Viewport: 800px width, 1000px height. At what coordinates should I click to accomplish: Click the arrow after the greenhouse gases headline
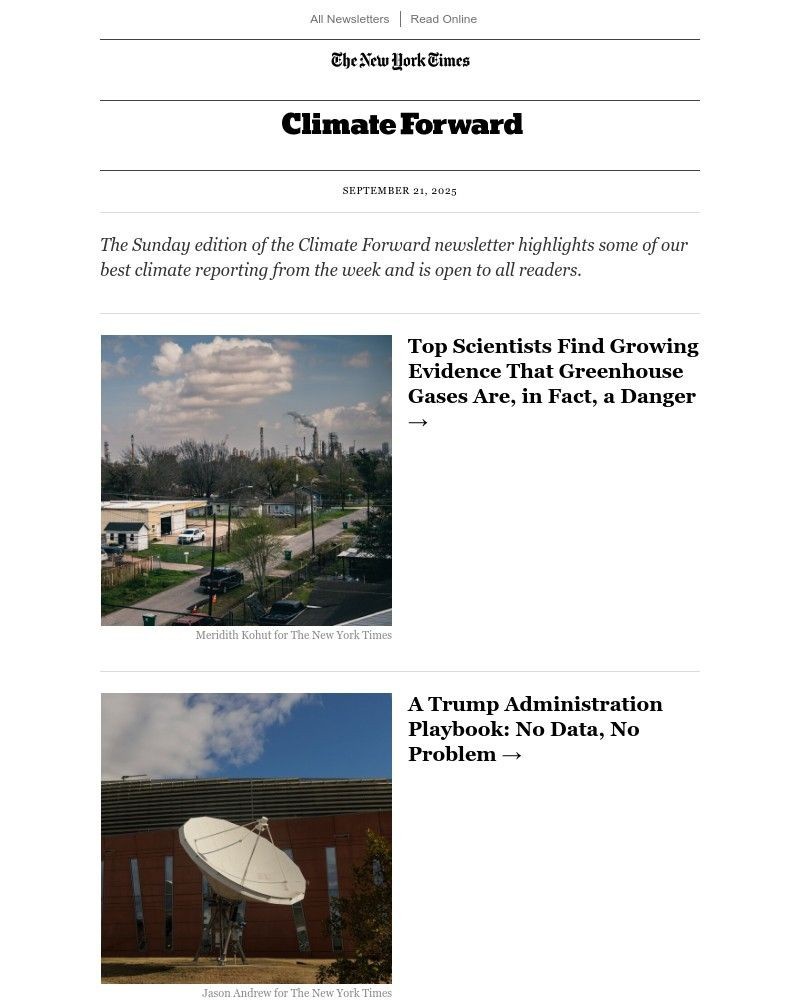pyautogui.click(x=416, y=421)
